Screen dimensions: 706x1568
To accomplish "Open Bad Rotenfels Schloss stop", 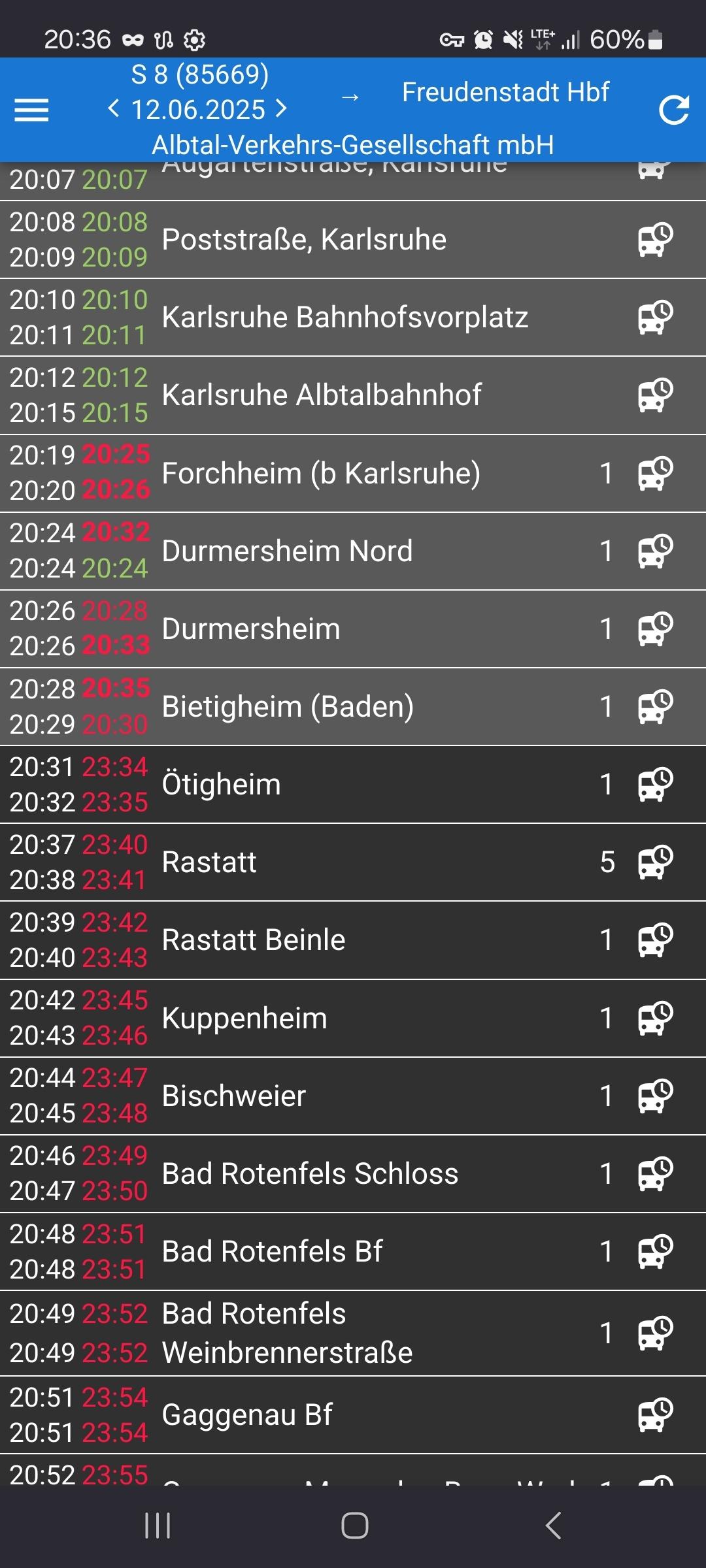I will 353,1173.
